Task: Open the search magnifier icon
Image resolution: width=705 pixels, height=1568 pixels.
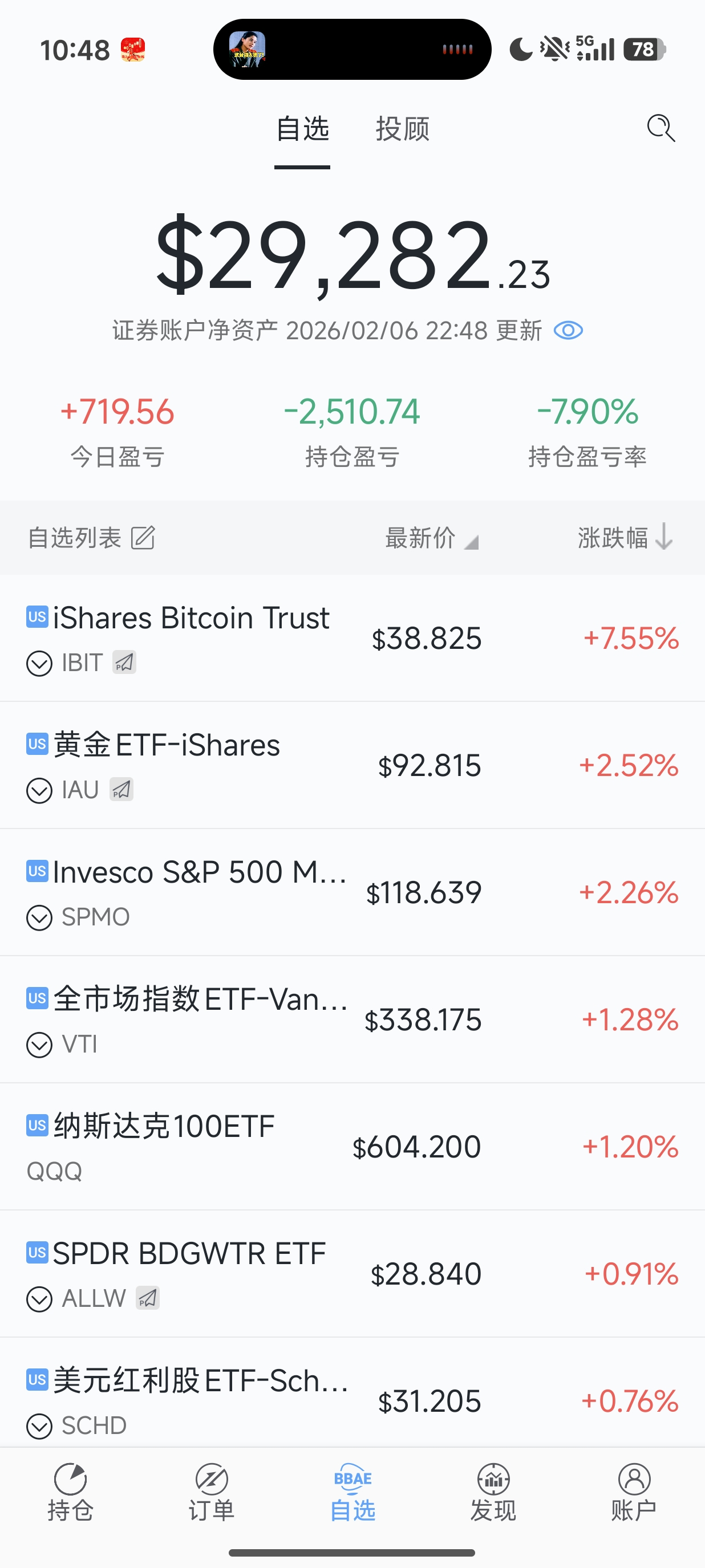Action: pyautogui.click(x=661, y=128)
